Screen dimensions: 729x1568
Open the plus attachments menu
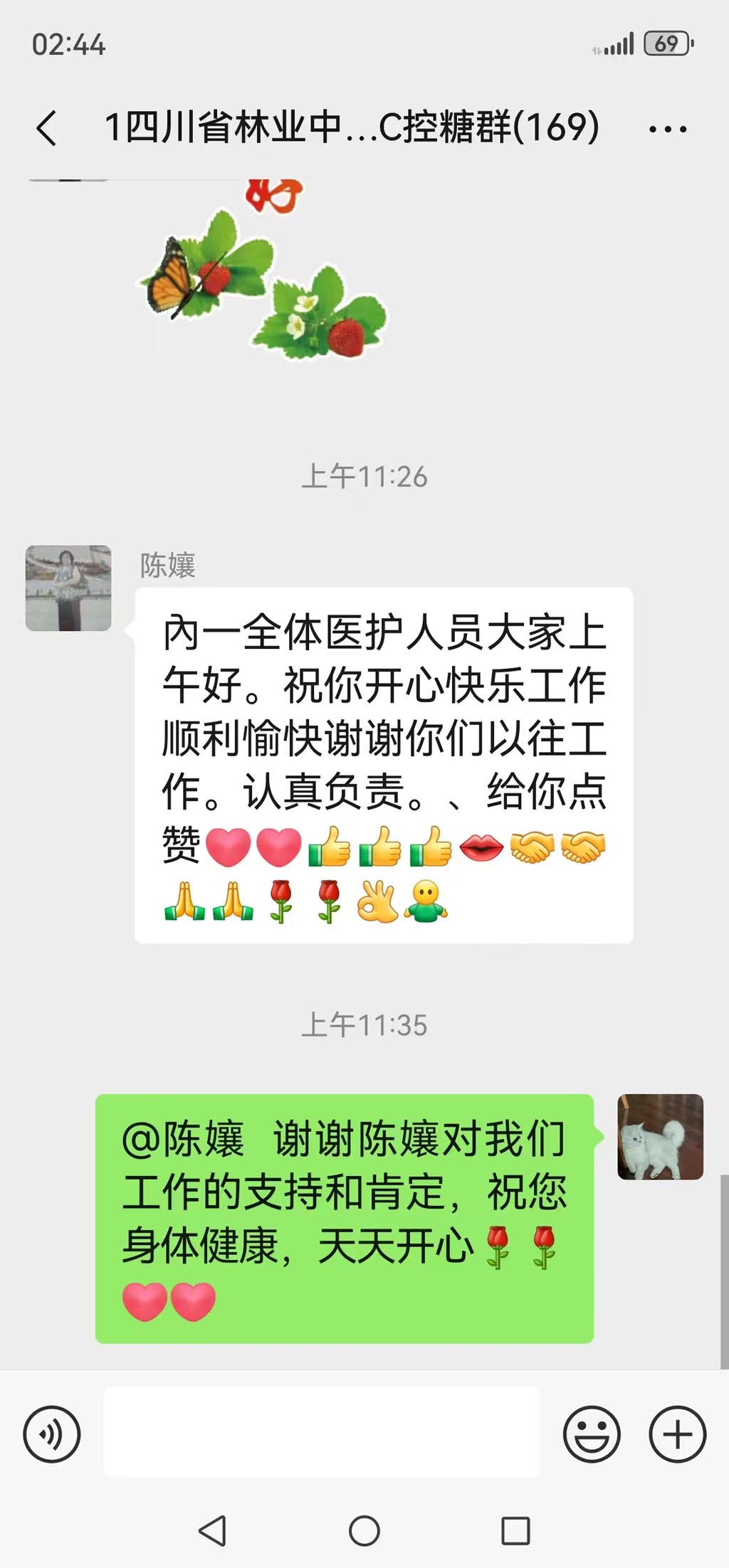677,1434
